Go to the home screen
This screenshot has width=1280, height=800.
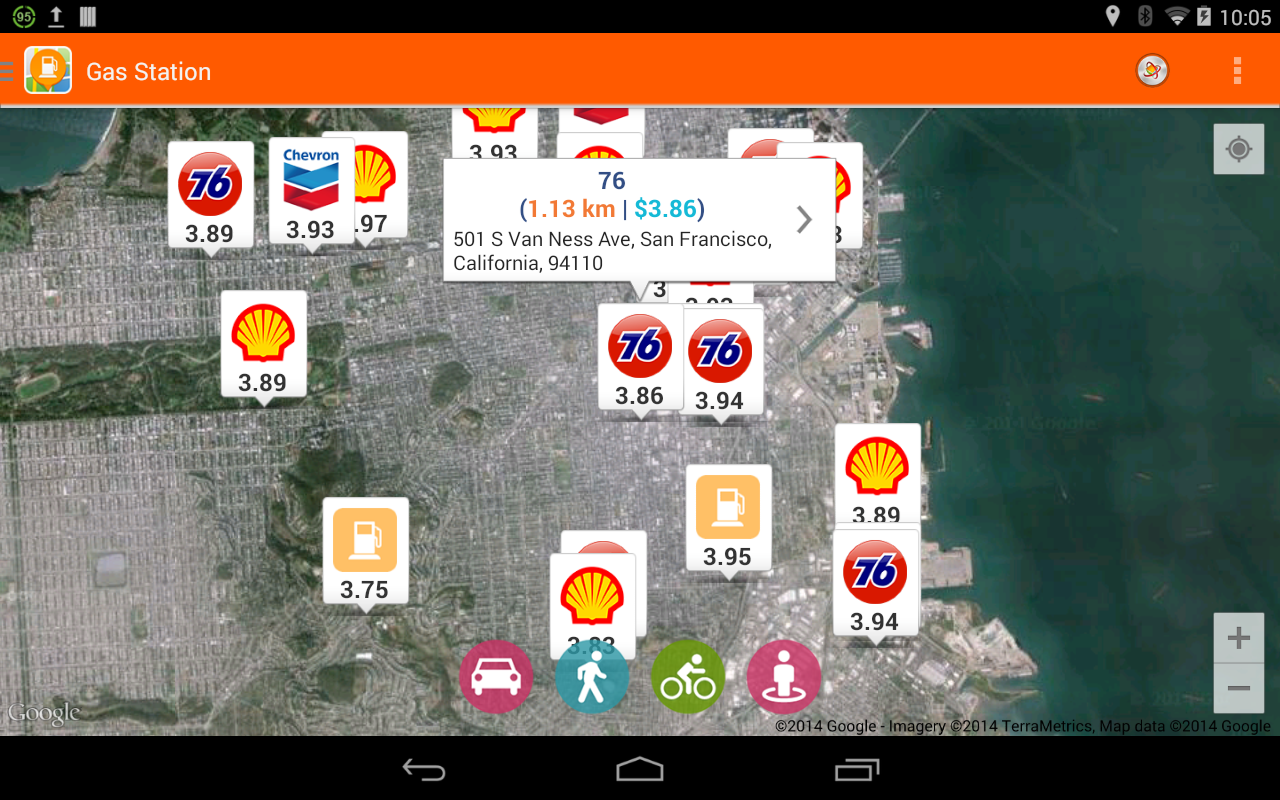point(640,769)
